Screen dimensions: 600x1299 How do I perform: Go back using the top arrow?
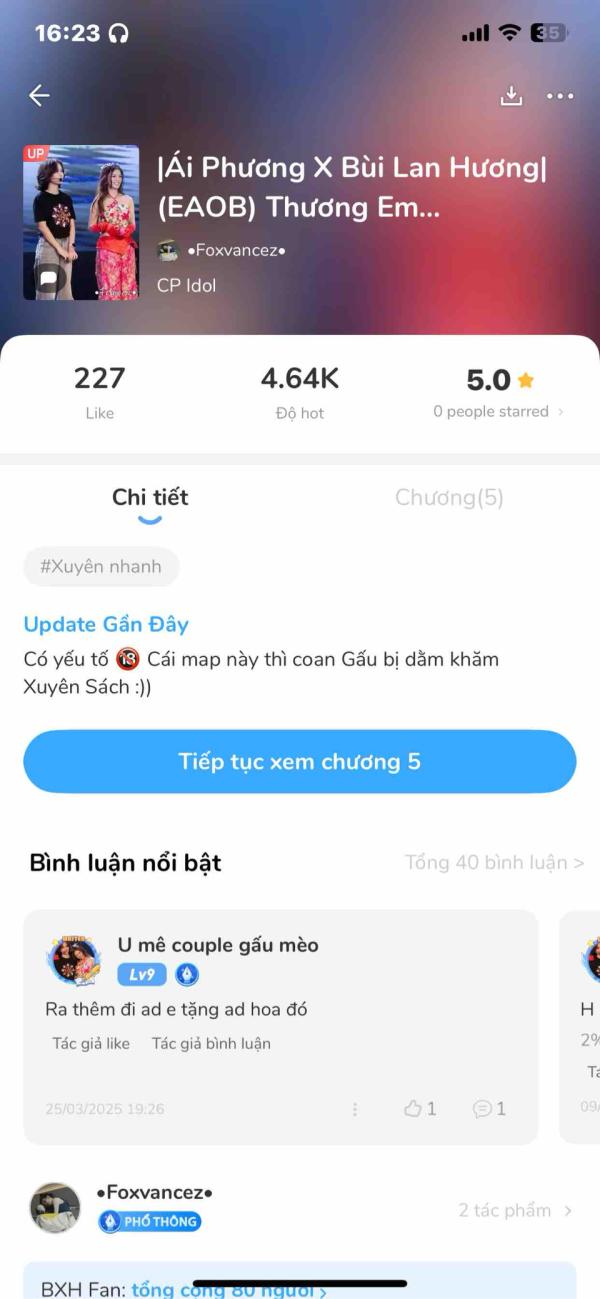[39, 95]
